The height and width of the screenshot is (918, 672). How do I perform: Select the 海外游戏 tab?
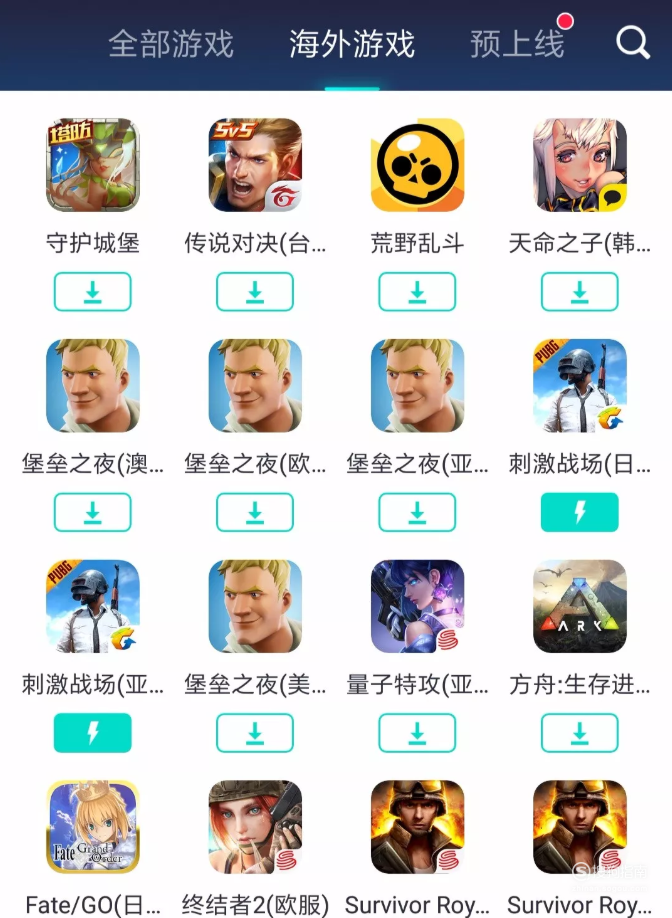pyautogui.click(x=352, y=44)
